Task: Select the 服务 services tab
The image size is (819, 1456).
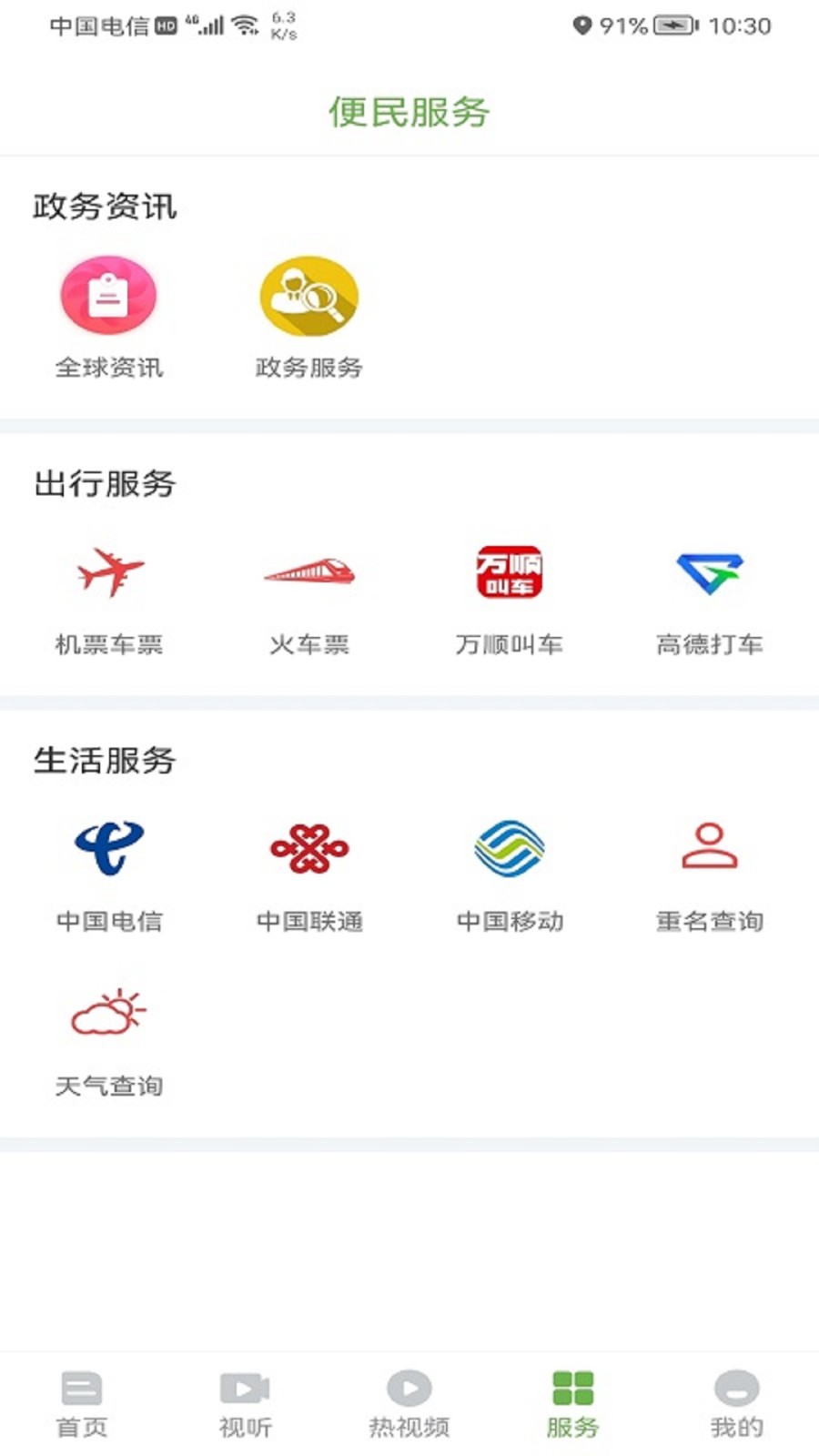Action: [573, 1401]
